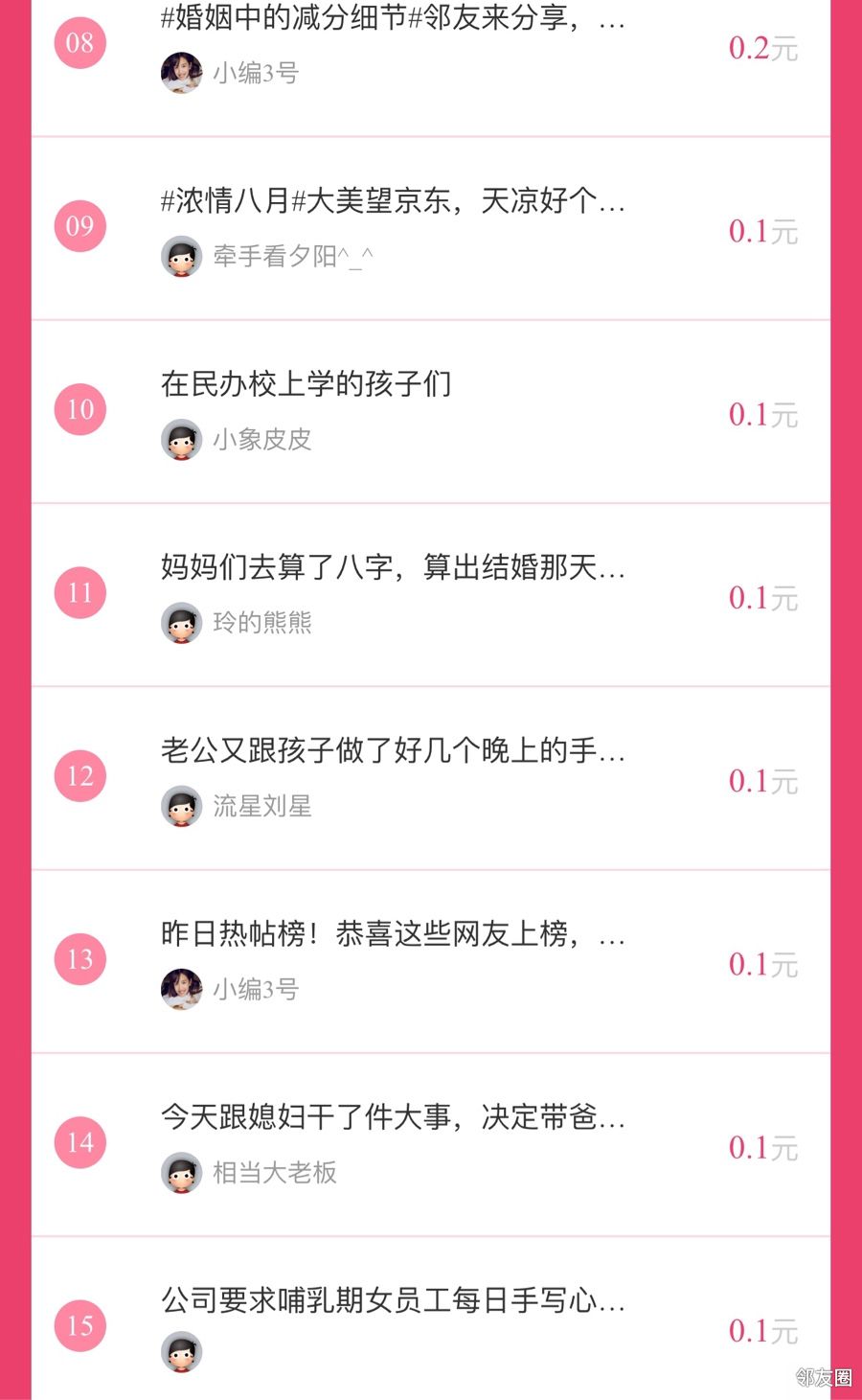Open post 公司要求哺乳期女员工每日手写心
The height and width of the screenshot is (1400, 862).
(393, 1300)
